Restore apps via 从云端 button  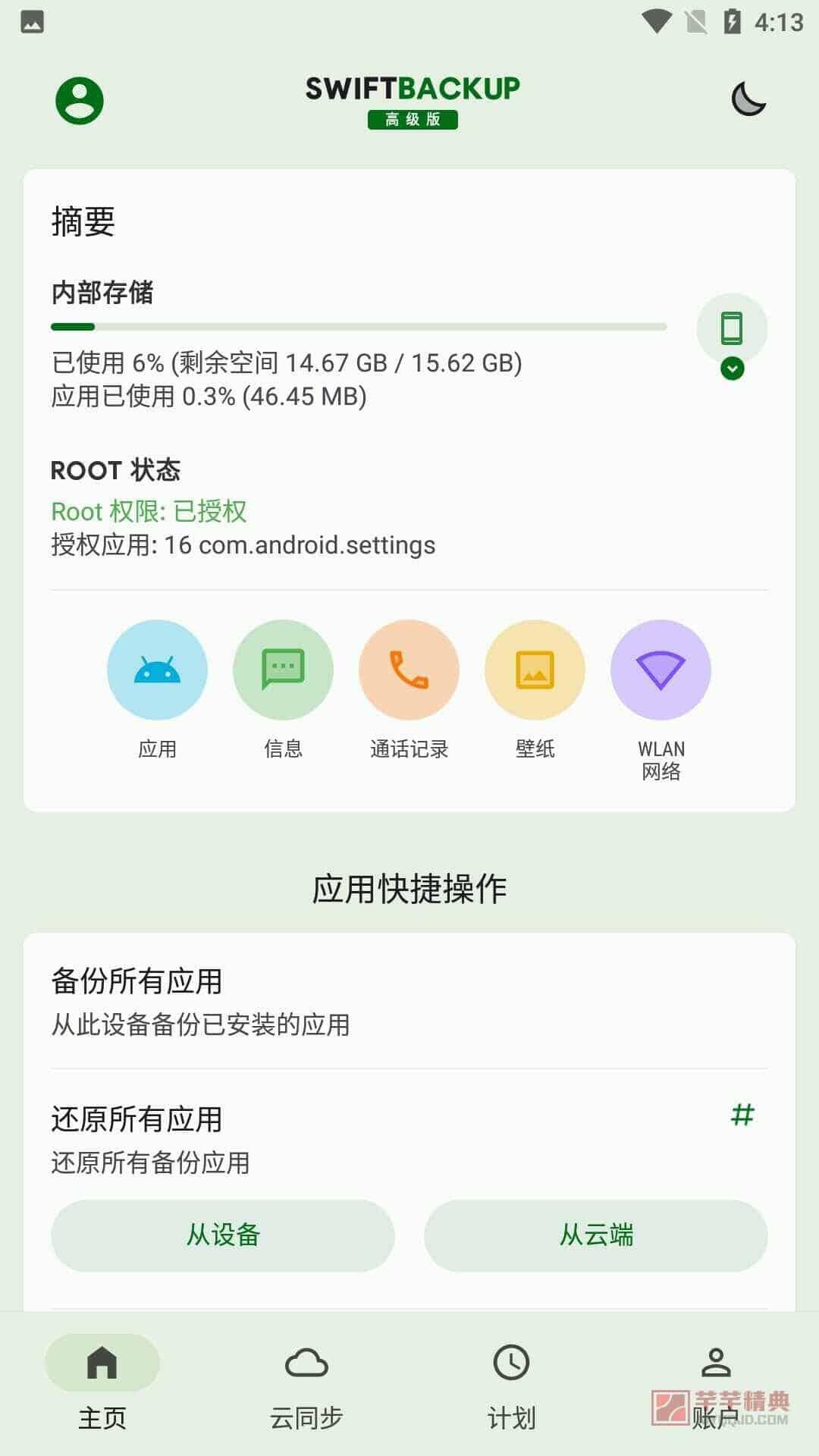pos(596,1235)
